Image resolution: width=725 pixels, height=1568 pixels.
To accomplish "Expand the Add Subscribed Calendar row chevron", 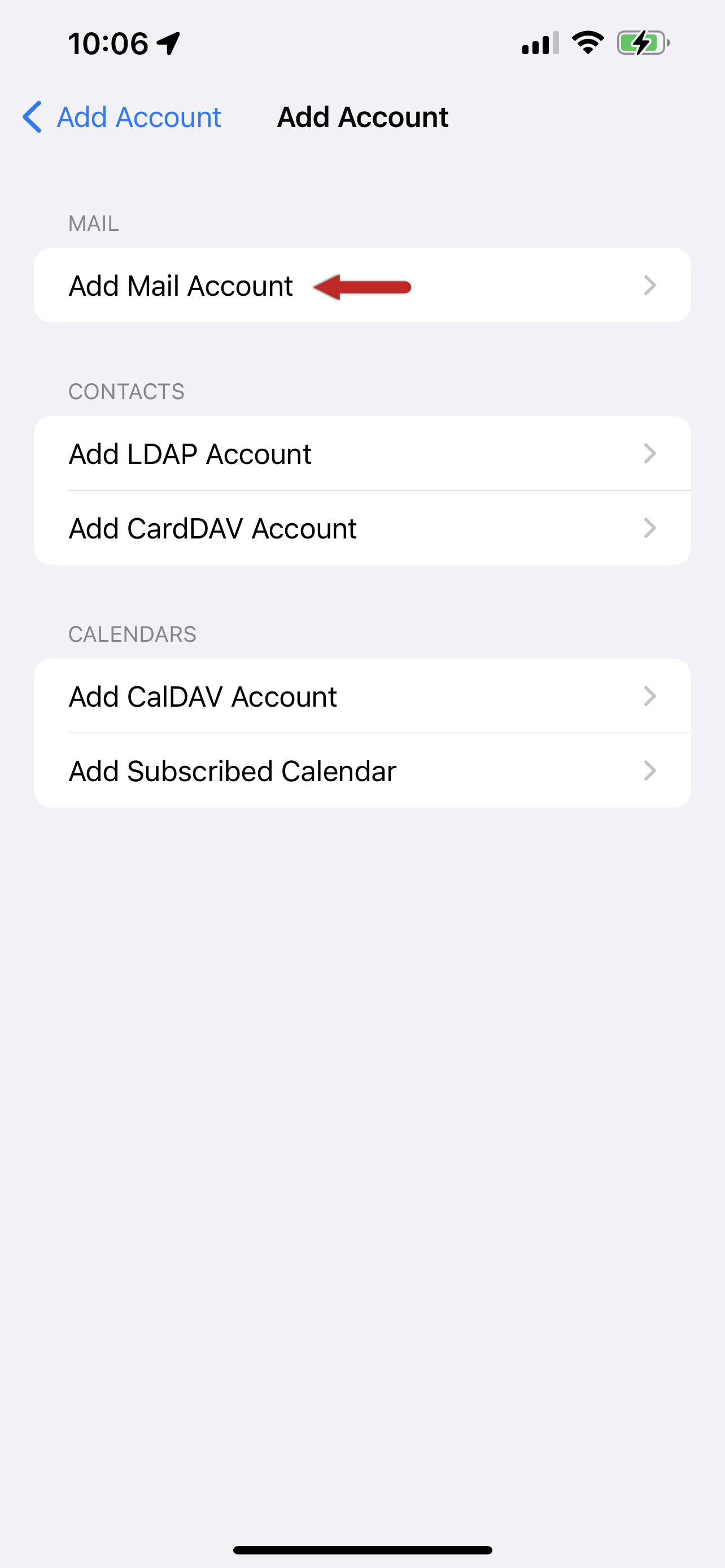I will (x=650, y=770).
